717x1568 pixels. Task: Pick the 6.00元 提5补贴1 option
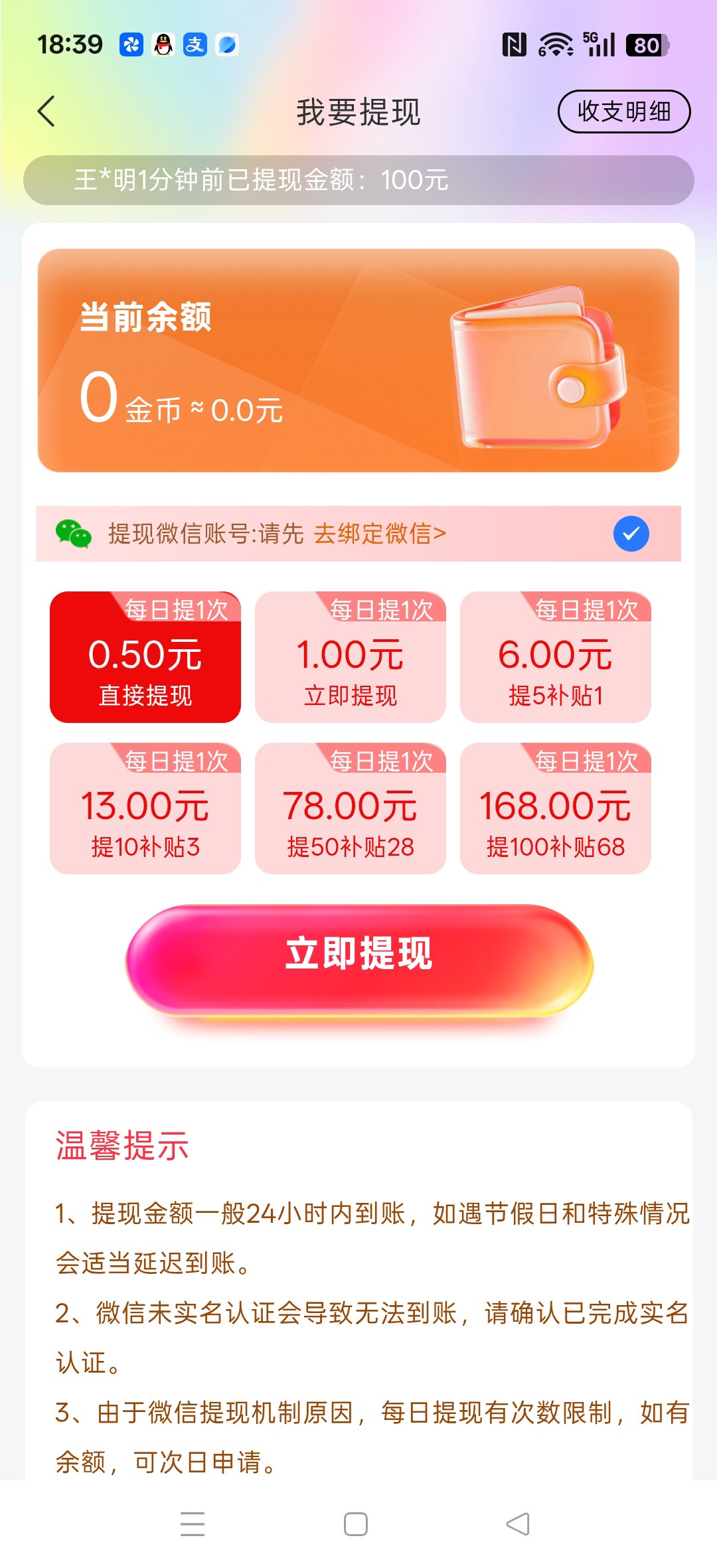[556, 657]
